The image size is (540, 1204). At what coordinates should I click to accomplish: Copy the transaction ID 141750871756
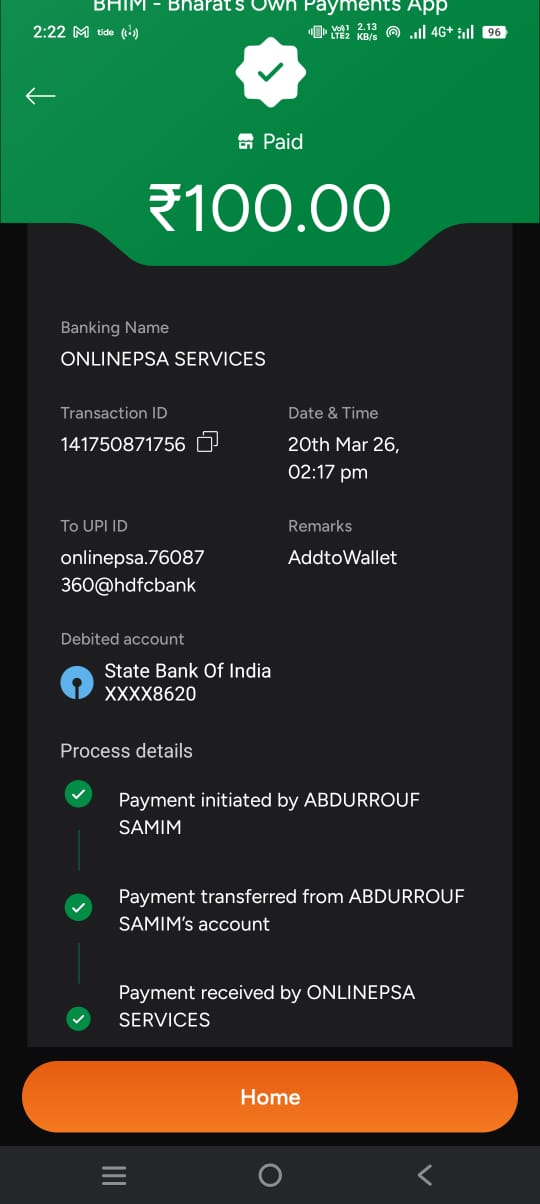coord(207,443)
